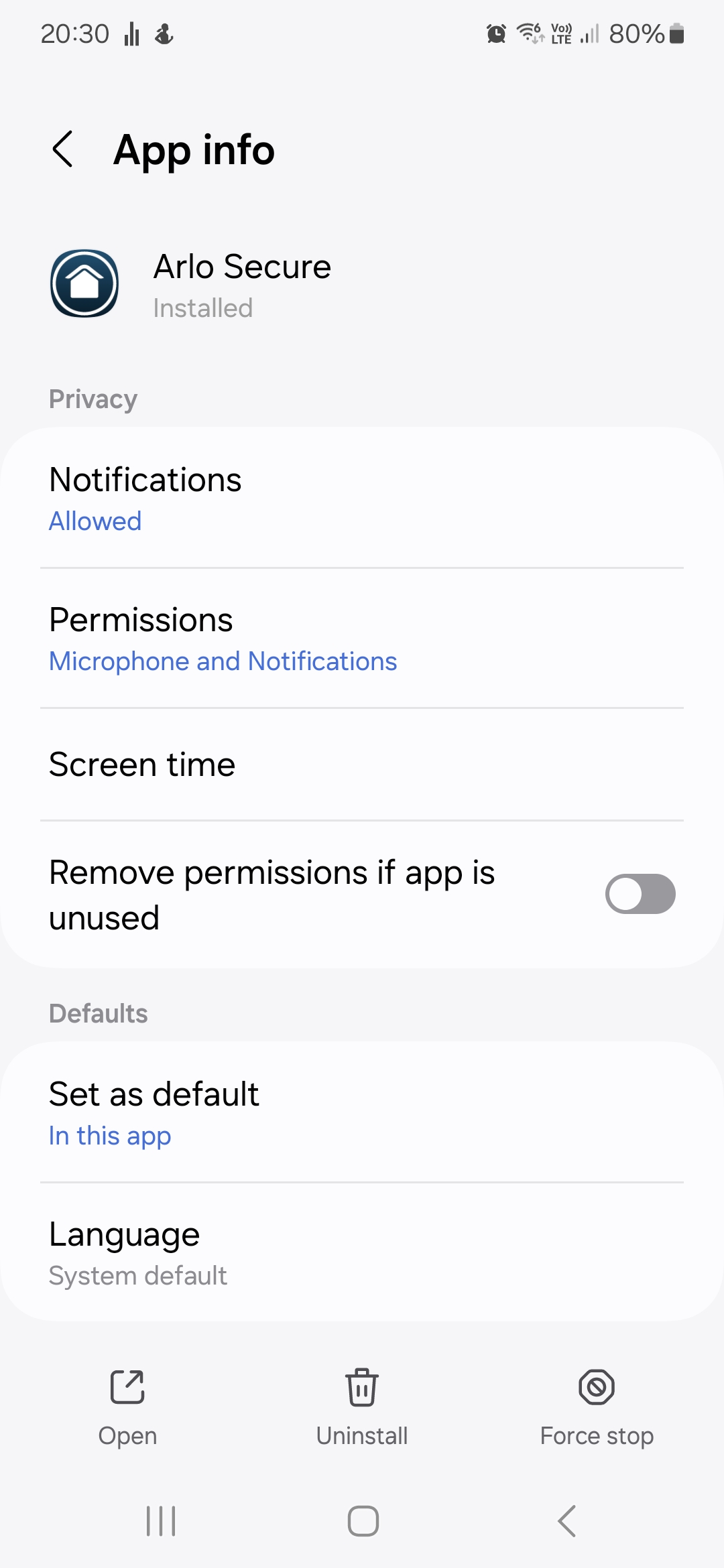Tap the Wi-Fi icon in status bar
Image resolution: width=724 pixels, height=1568 pixels.
[x=530, y=34]
